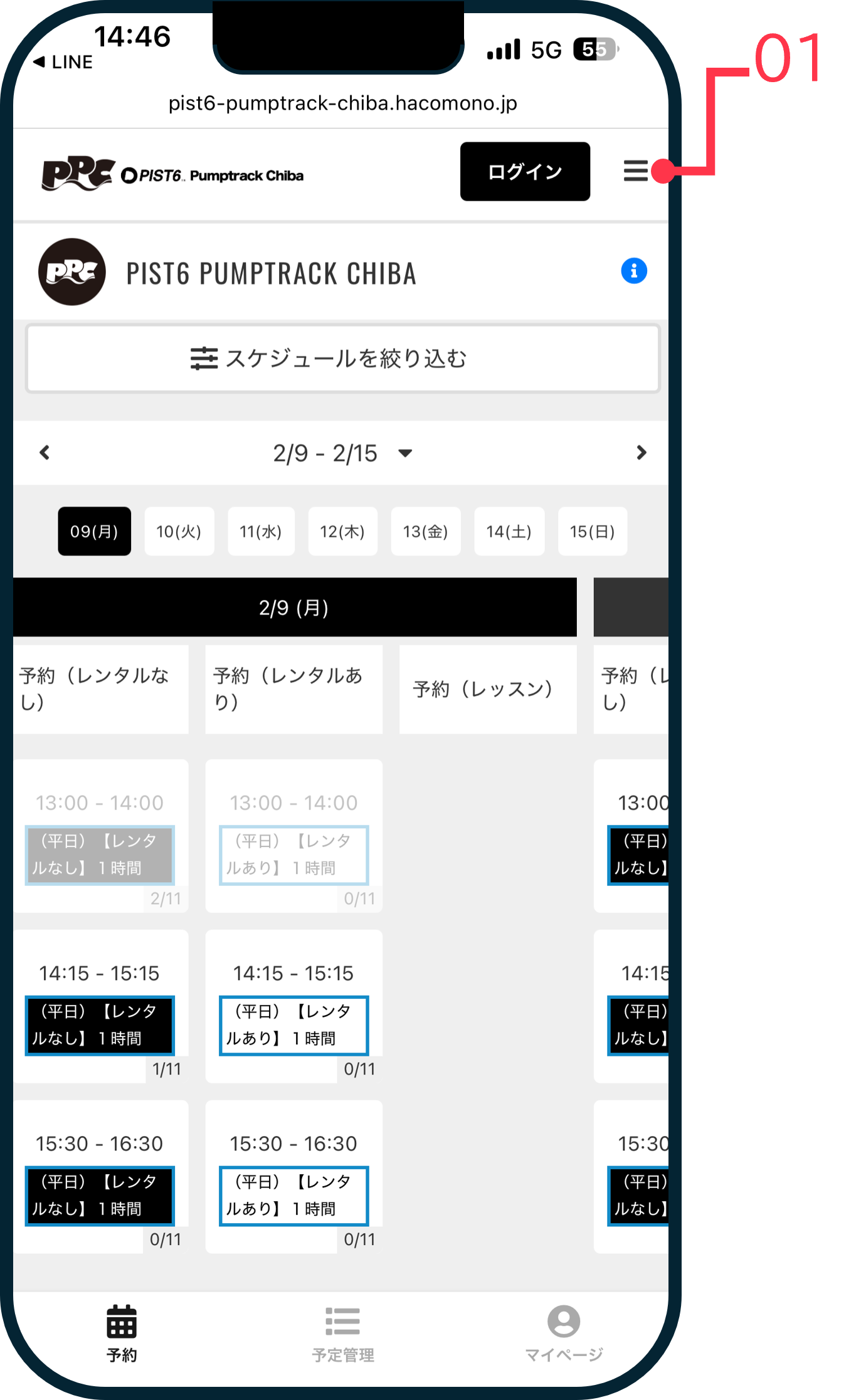Select the 10(火) date chip

[x=179, y=532]
